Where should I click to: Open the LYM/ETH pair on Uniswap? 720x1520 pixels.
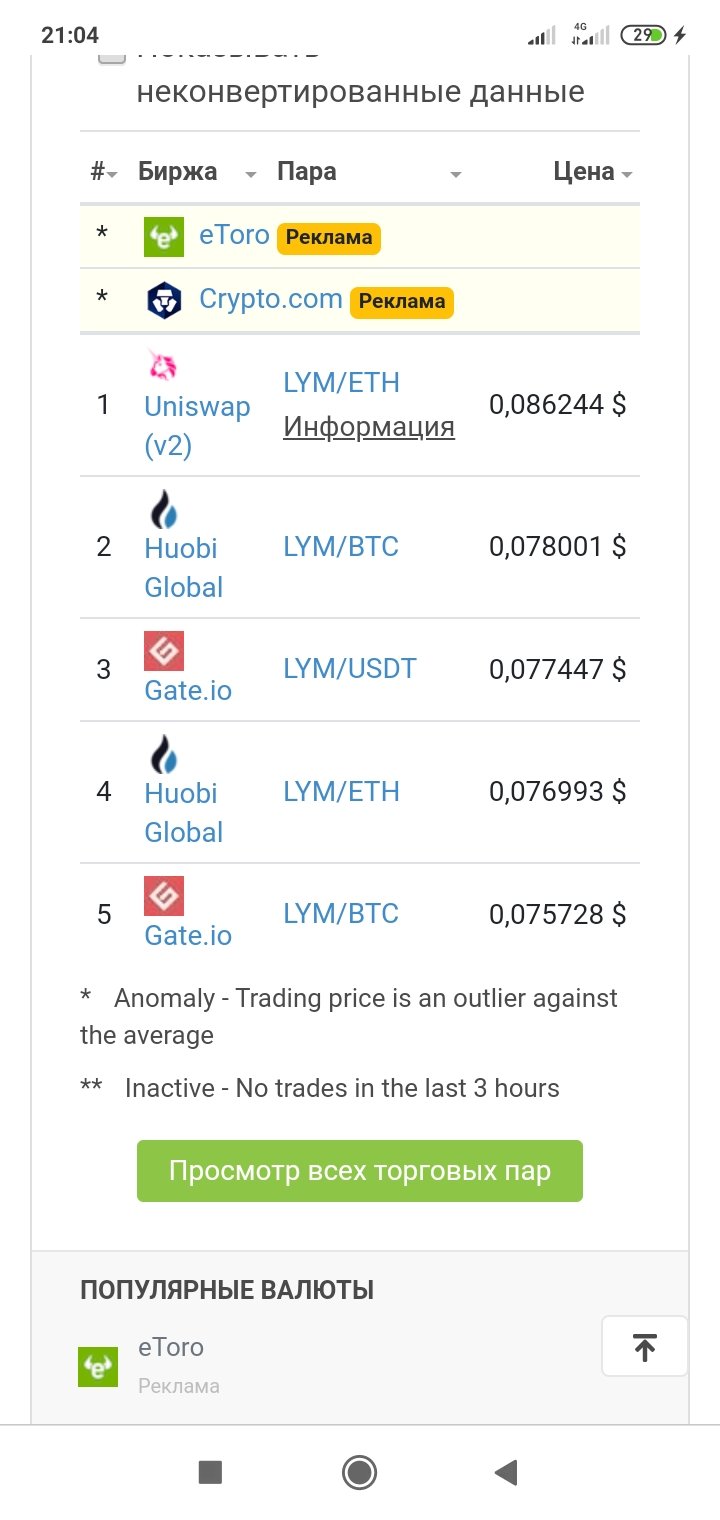click(x=341, y=383)
